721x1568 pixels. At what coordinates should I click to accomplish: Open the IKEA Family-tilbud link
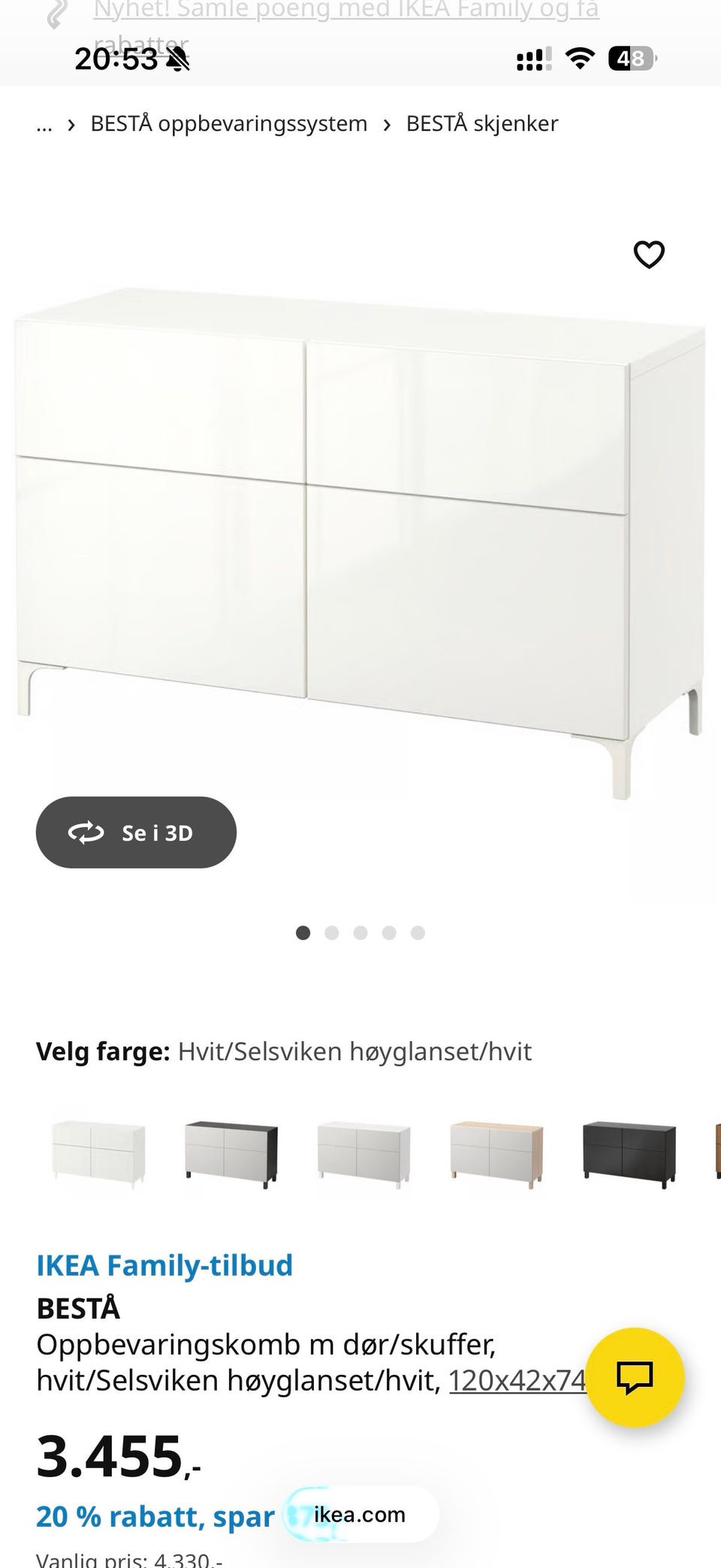(165, 1265)
